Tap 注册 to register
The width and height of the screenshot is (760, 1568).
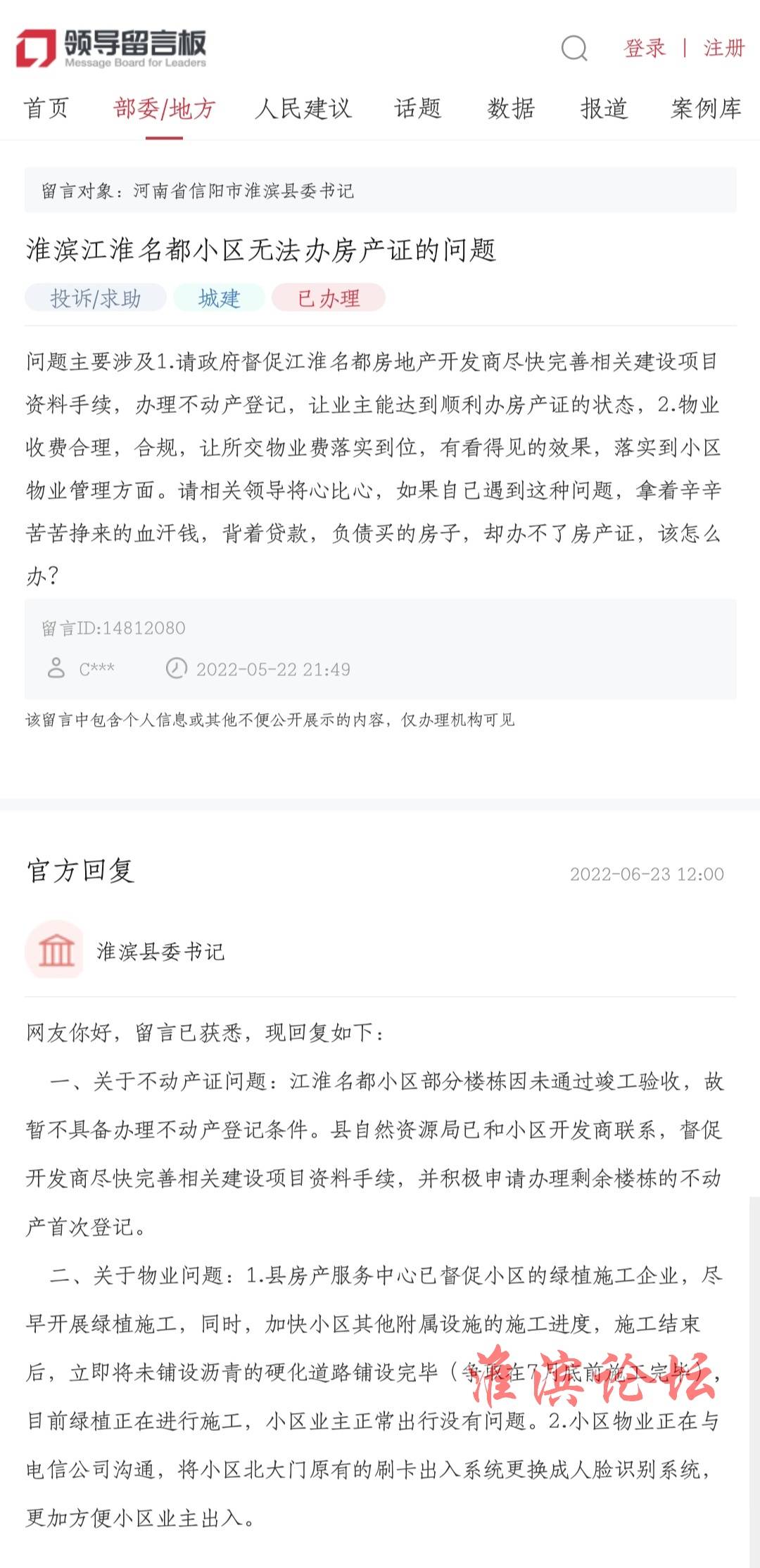coord(724,48)
